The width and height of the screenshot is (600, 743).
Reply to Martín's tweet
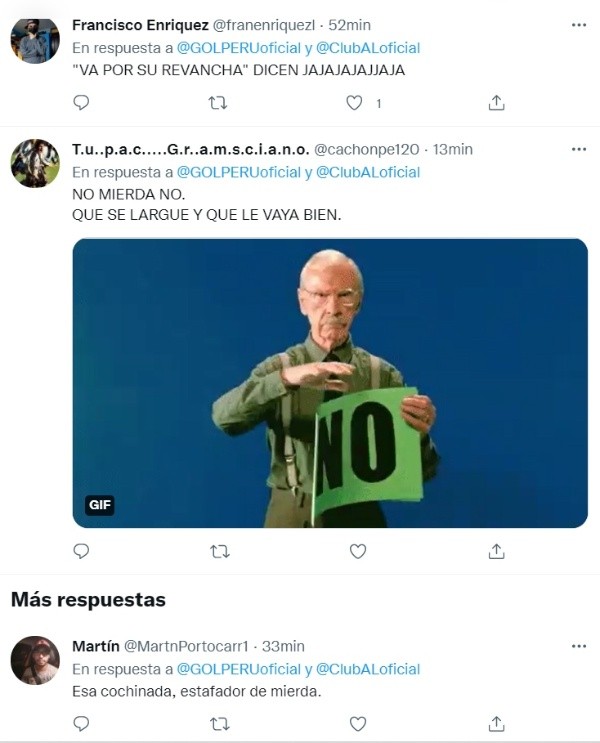point(81,723)
